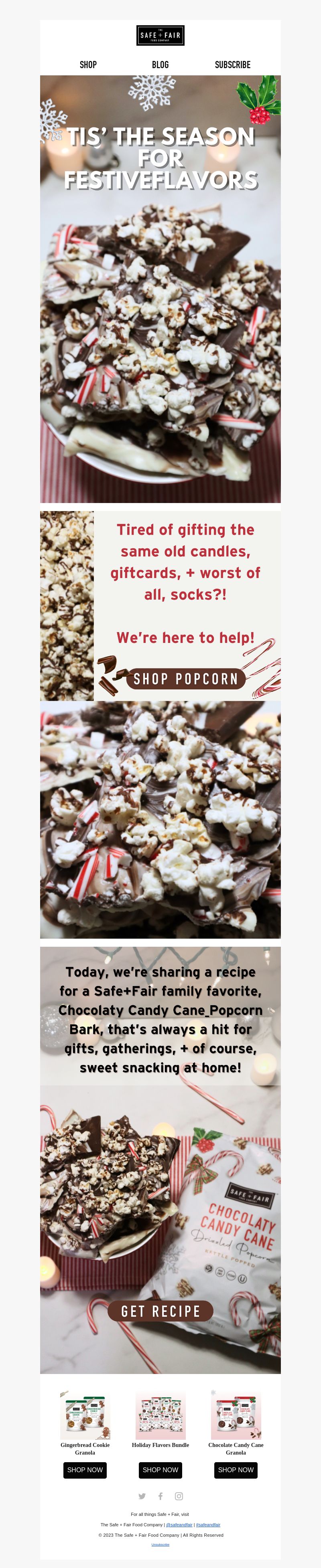View the Gingerbread Cookie Granola image
The height and width of the screenshot is (1568, 321).
click(85, 1414)
